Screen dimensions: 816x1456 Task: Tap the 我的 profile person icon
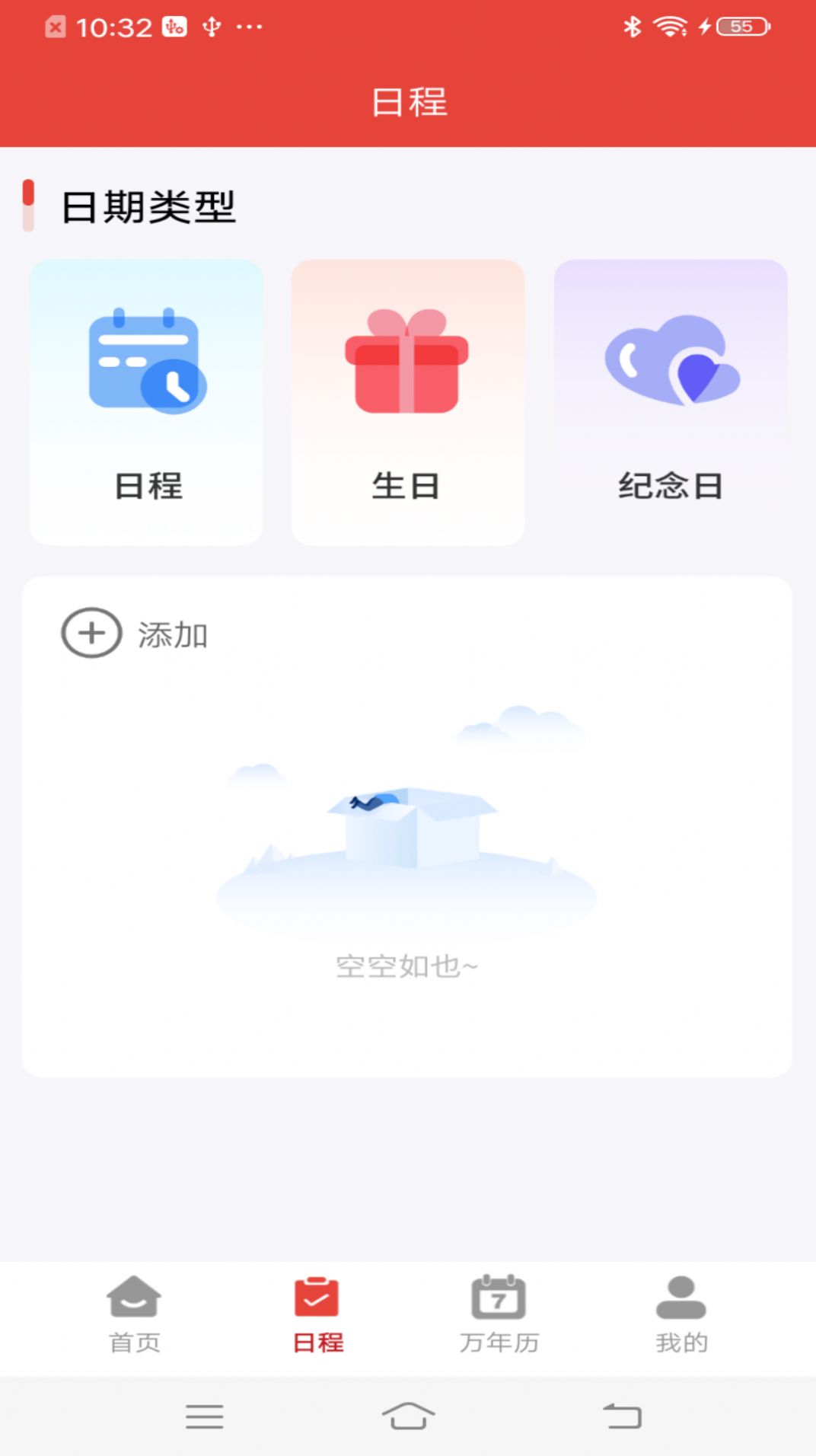681,1297
